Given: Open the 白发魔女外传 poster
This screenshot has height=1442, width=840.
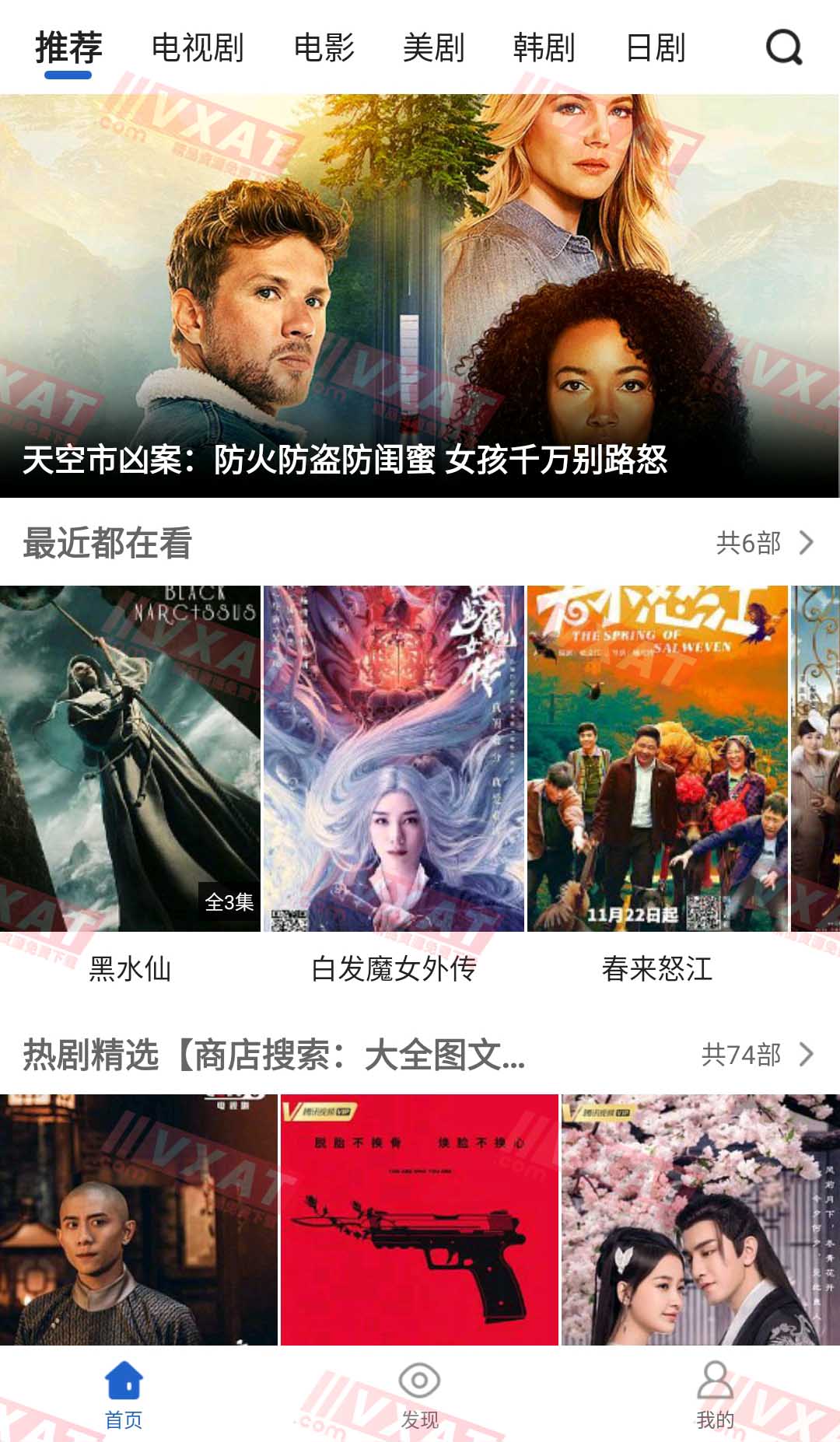Looking at the screenshot, I should click(x=394, y=758).
